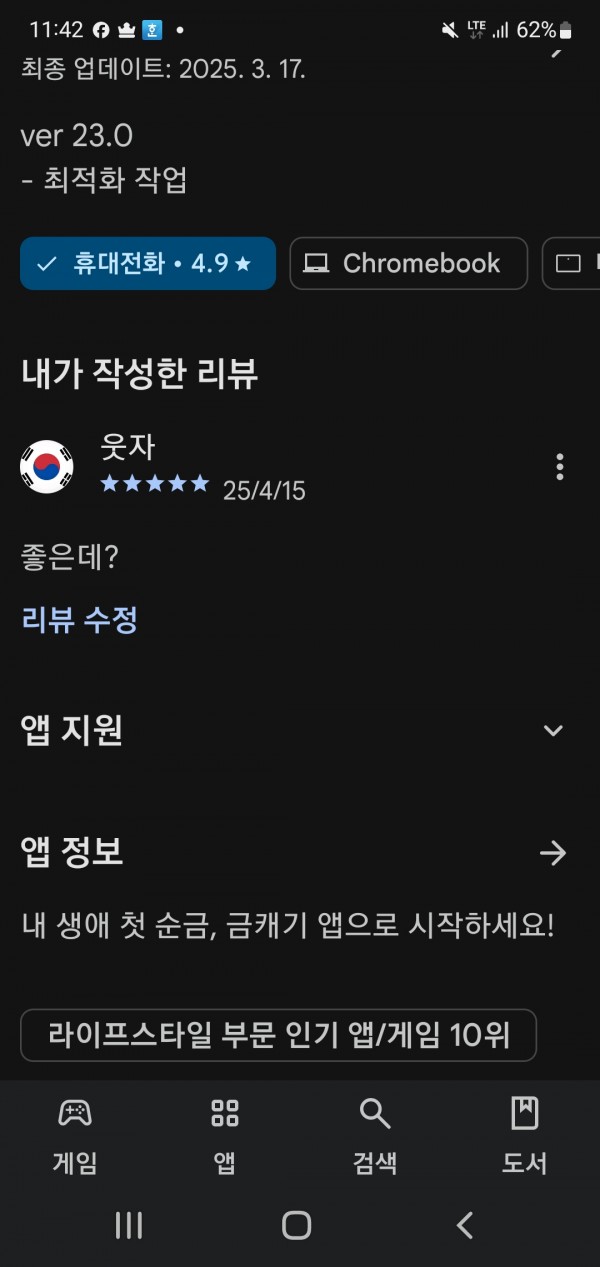This screenshot has height=1267, width=600.
Task: Go to the home screen
Action: tap(297, 1225)
